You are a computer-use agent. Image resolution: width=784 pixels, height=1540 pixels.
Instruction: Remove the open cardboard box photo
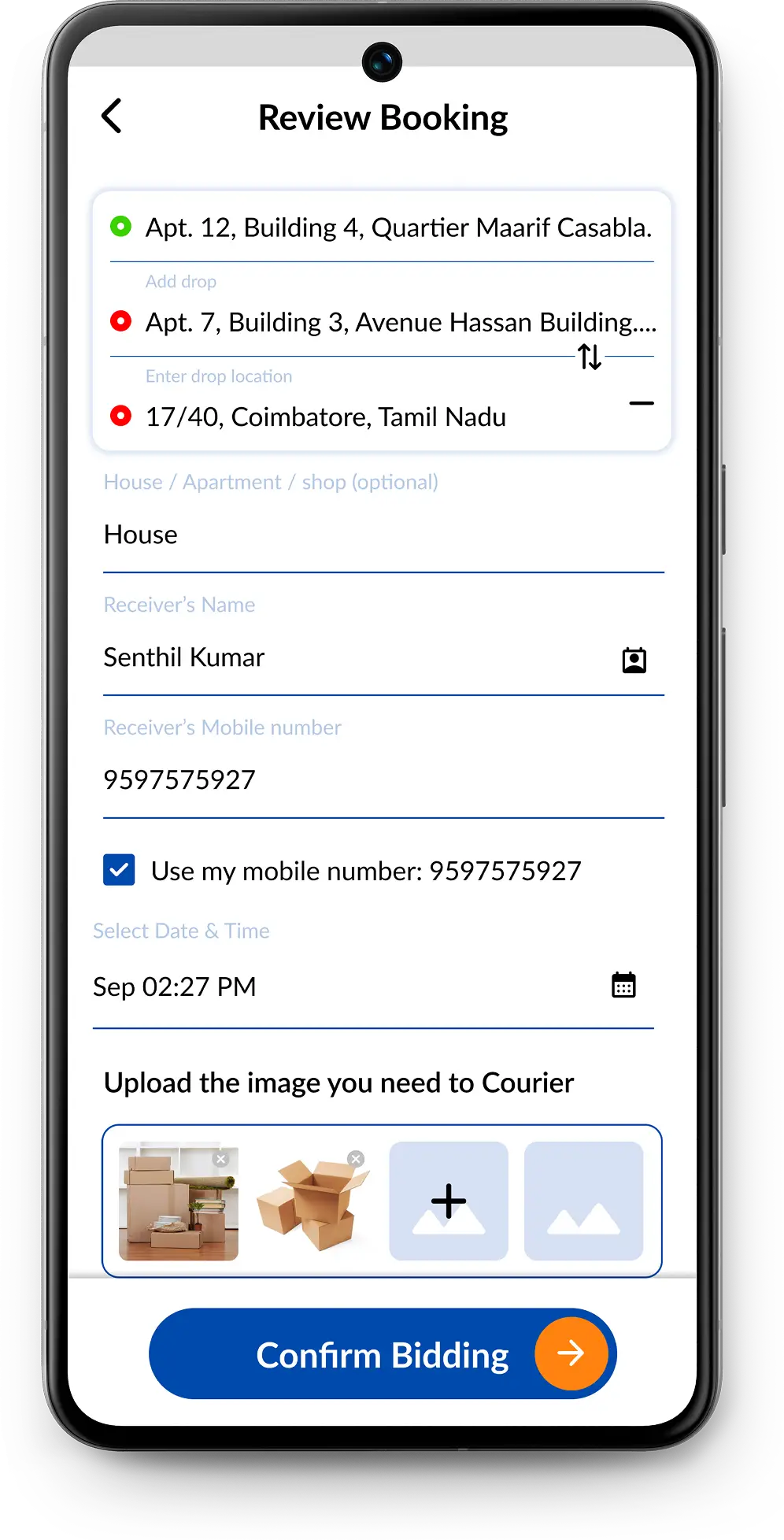(356, 1159)
